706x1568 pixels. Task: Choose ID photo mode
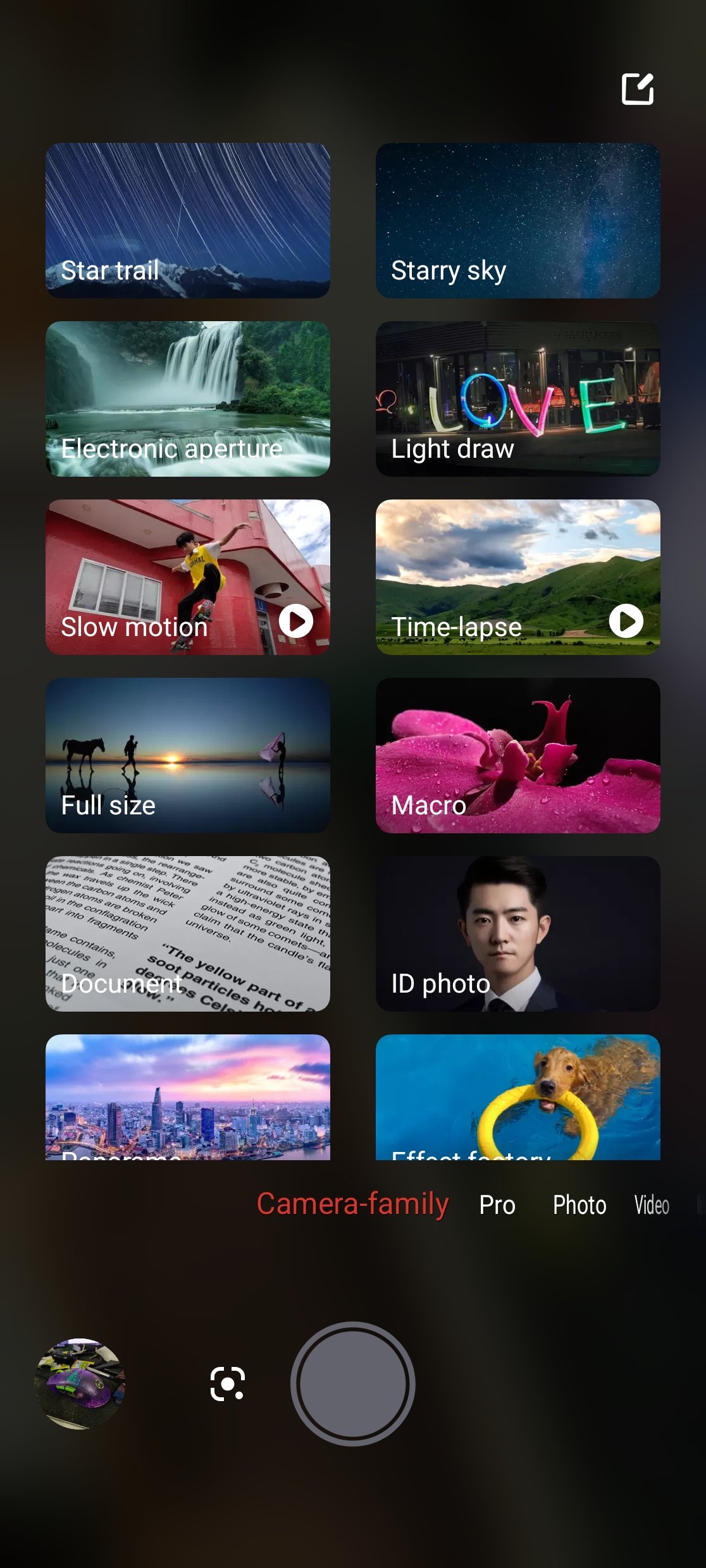[517, 933]
